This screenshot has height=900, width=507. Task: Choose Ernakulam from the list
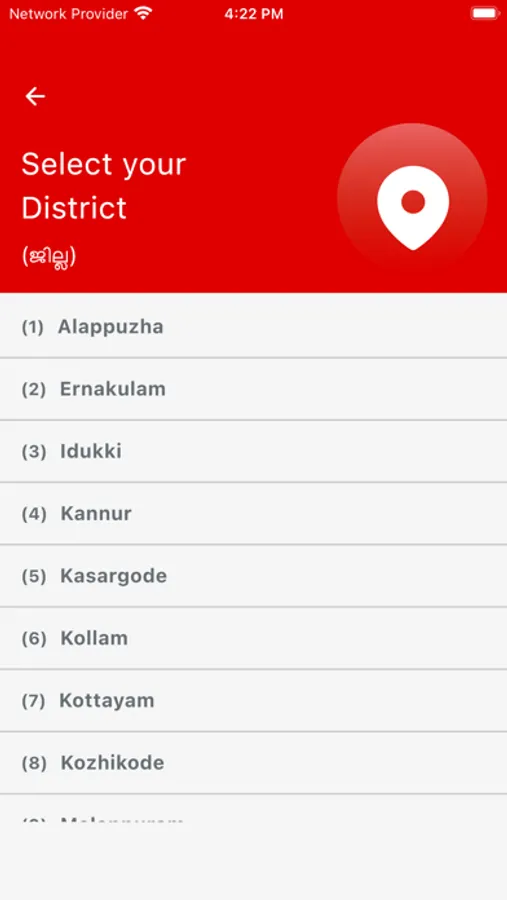[253, 389]
